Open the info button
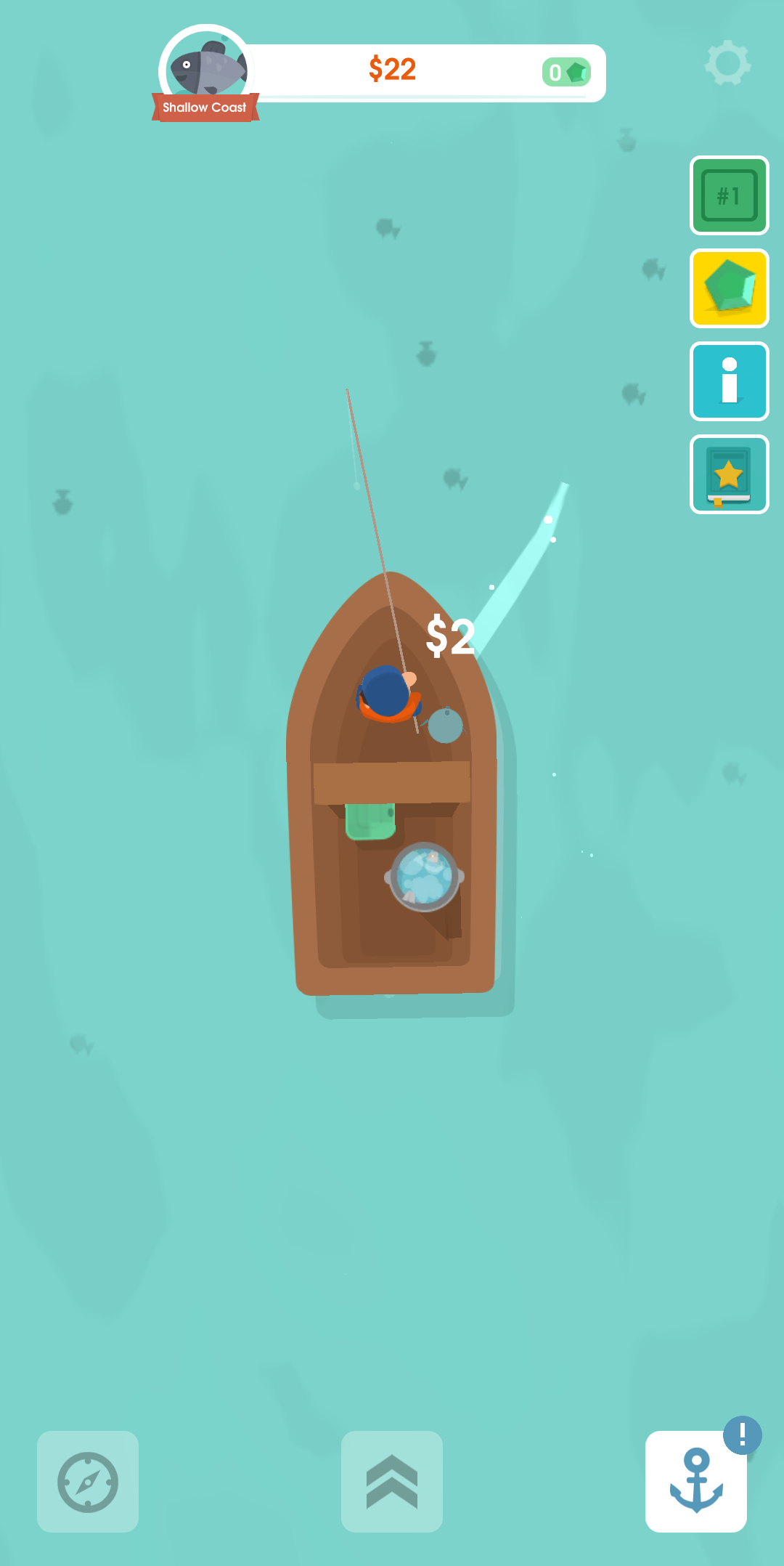 tap(729, 381)
